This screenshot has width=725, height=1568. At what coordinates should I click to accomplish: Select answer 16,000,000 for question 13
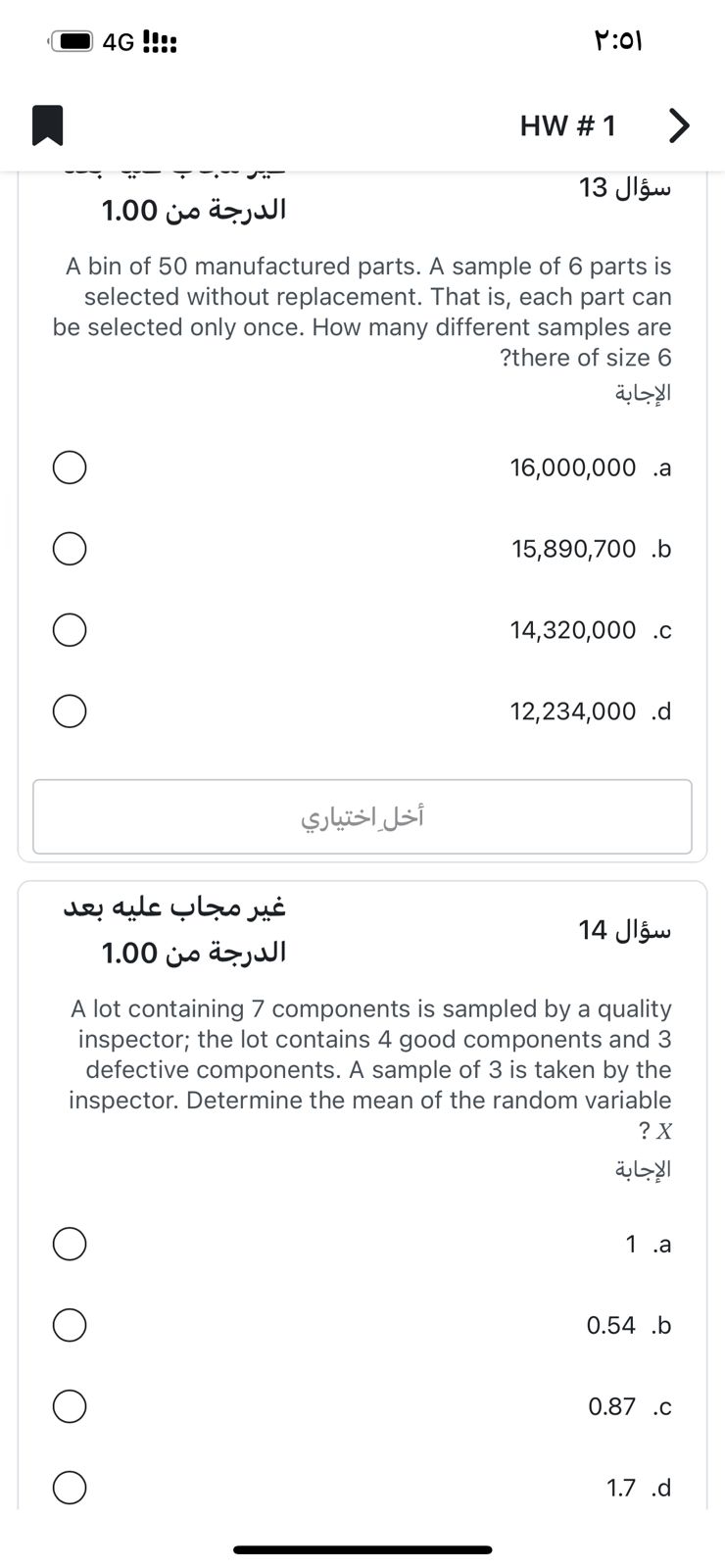point(69,467)
